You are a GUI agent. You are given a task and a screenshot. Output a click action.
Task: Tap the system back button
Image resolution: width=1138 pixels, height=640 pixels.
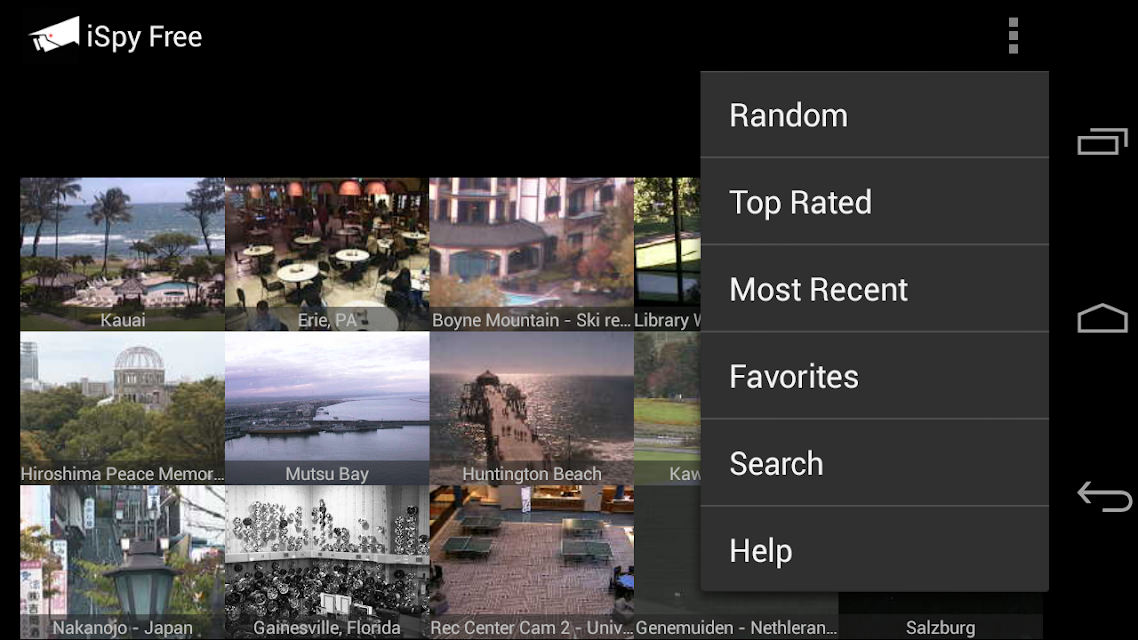[x=1104, y=497]
